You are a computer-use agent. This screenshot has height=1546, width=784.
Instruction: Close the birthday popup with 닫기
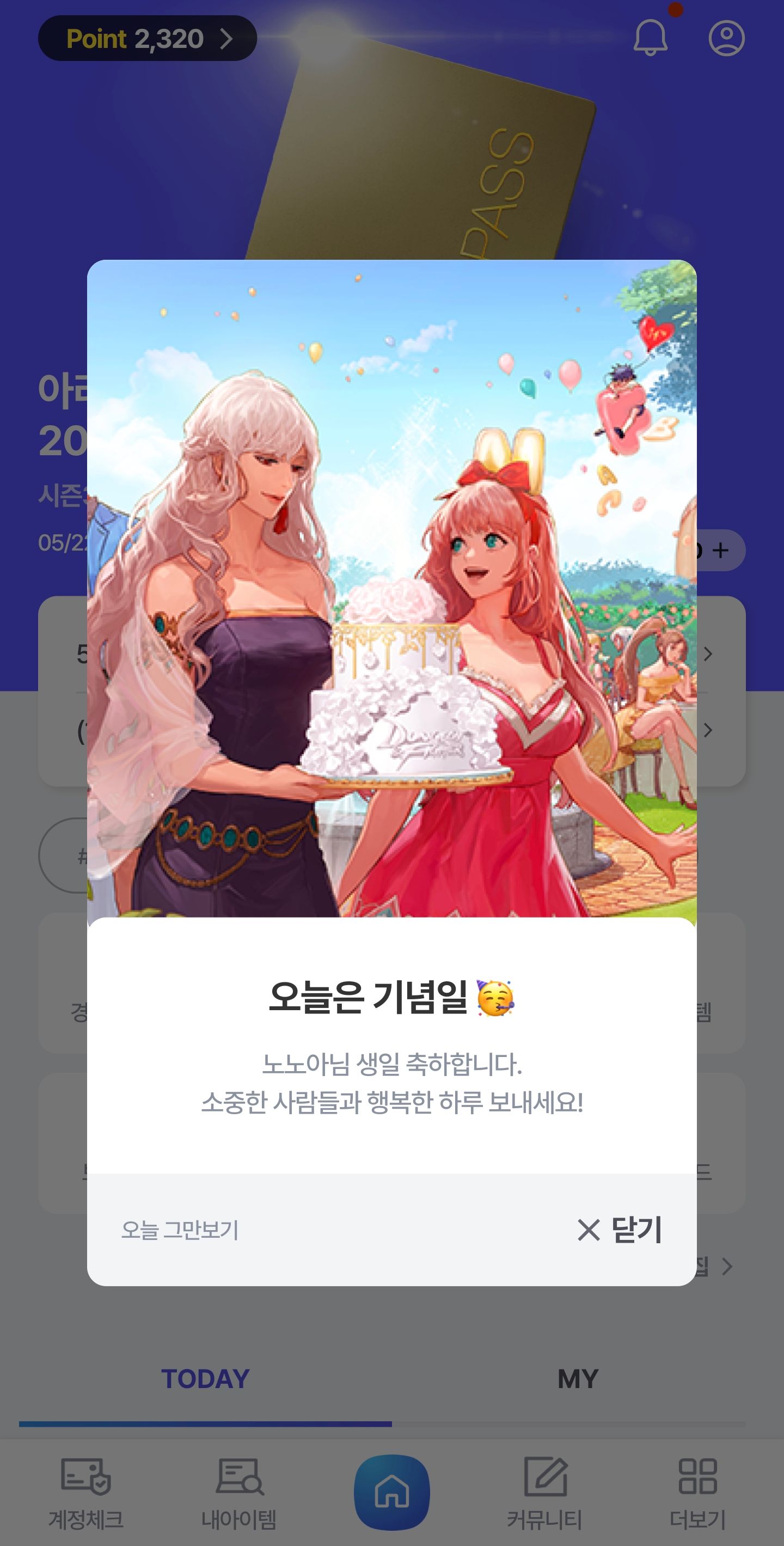[620, 1230]
